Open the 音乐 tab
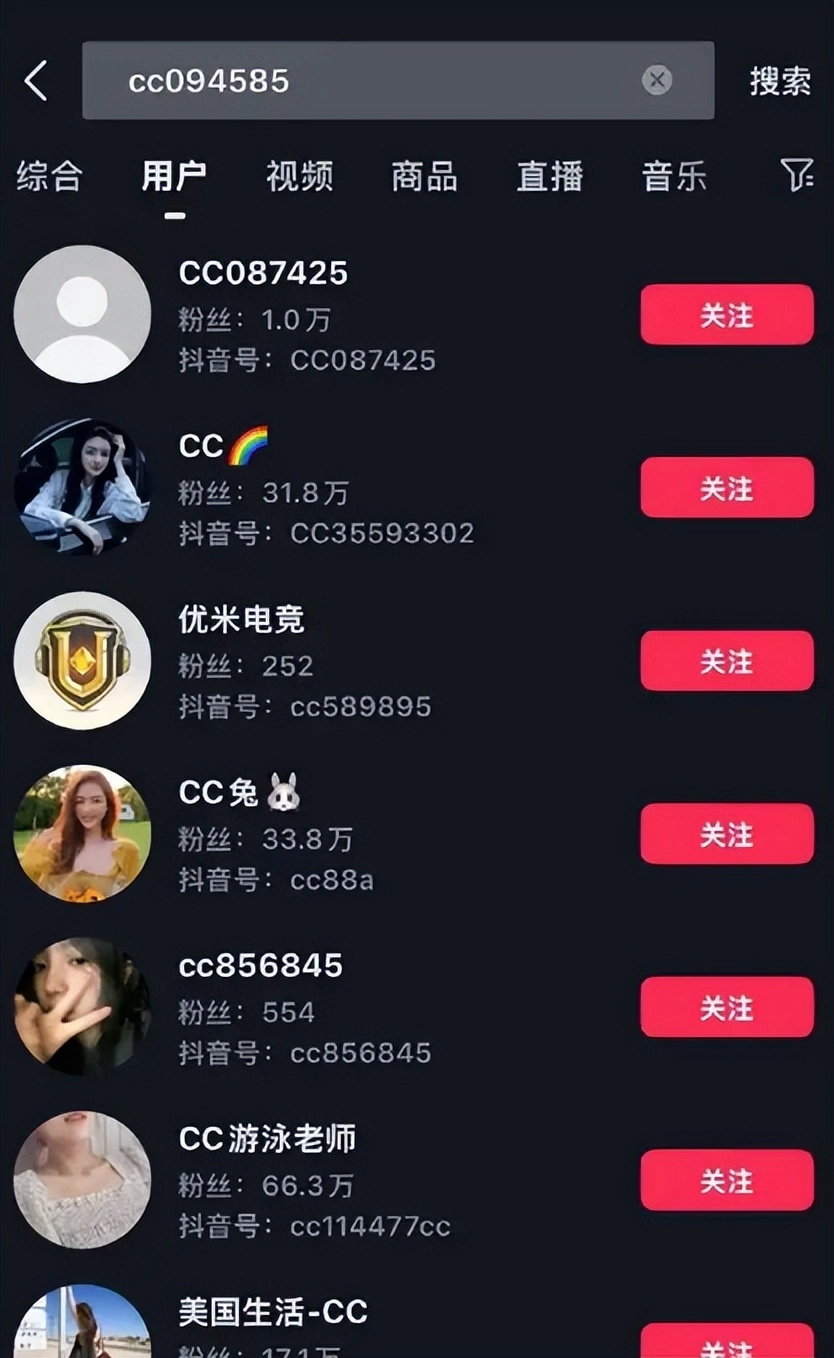Image resolution: width=834 pixels, height=1358 pixels. tap(674, 176)
